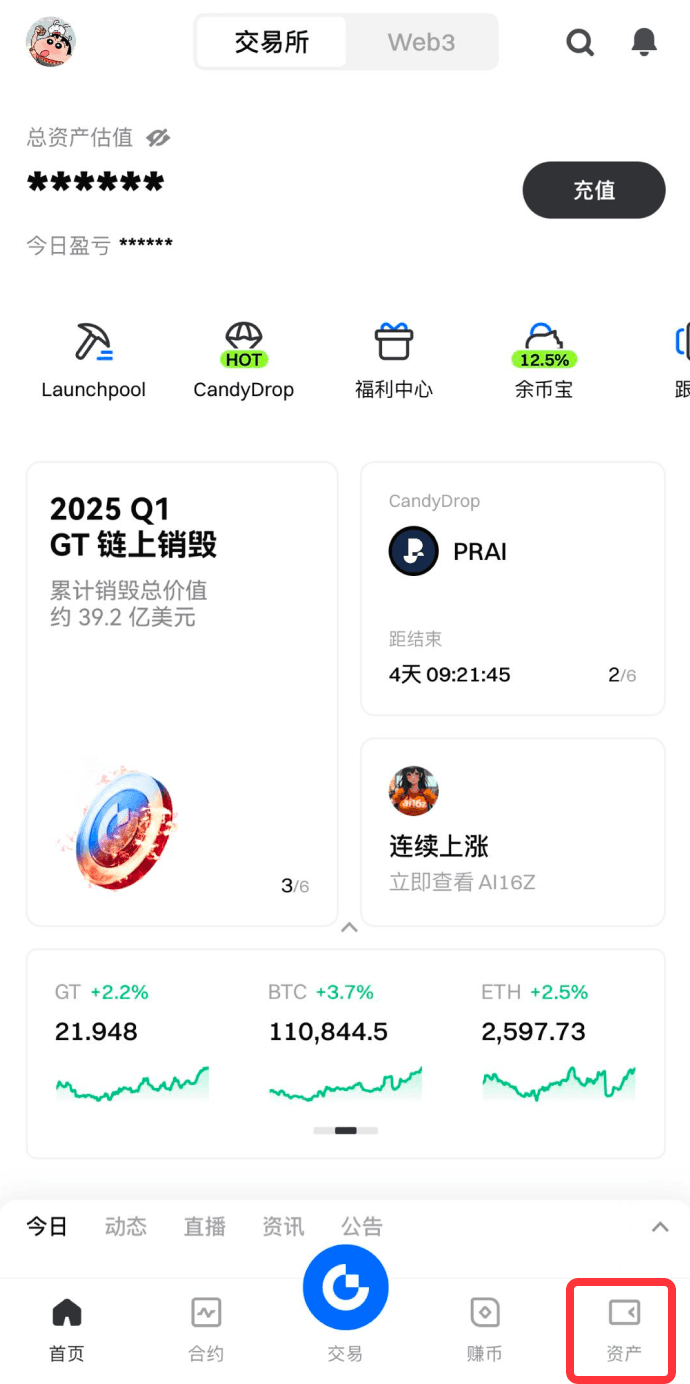Open the search icon
The width and height of the screenshot is (690, 1384).
(580, 42)
